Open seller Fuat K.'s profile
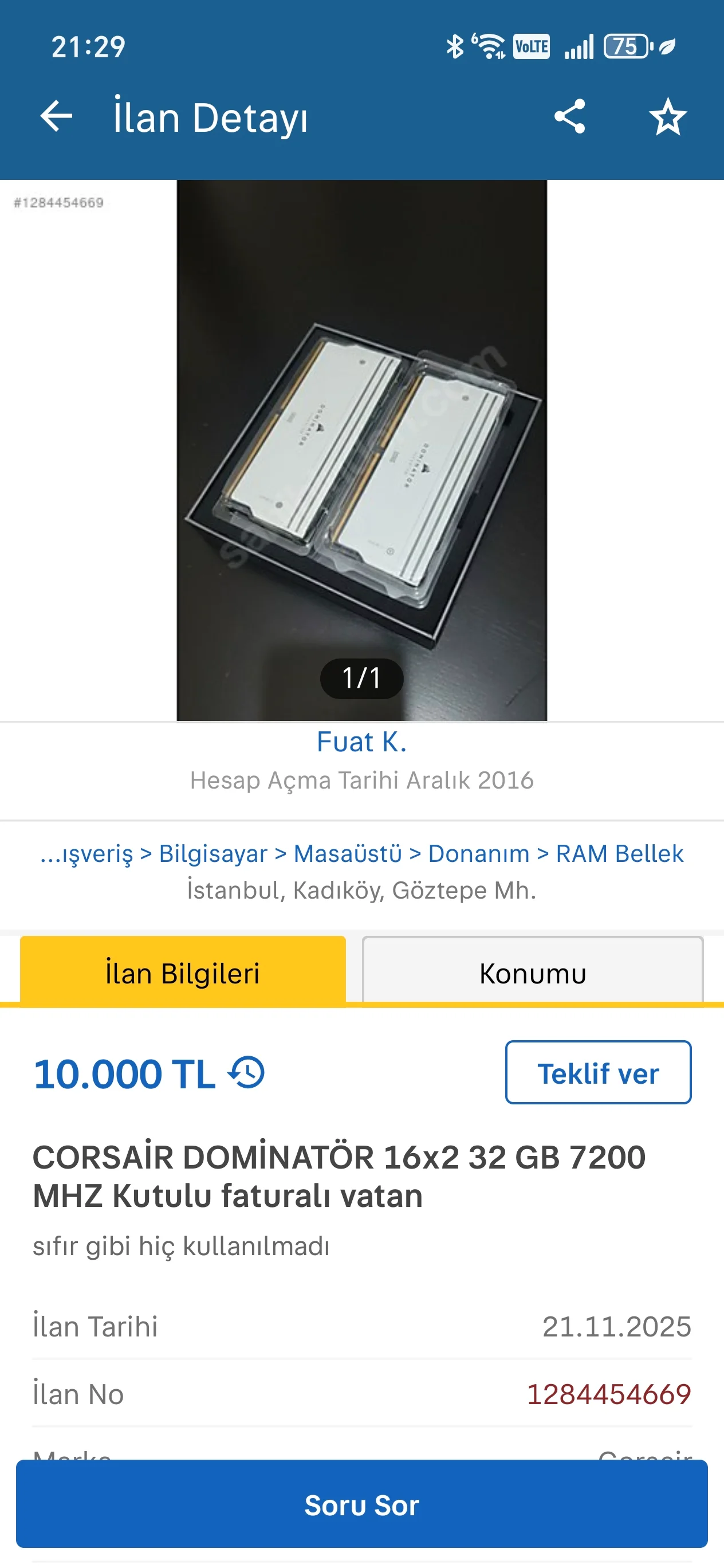The height and width of the screenshot is (1568, 724). click(361, 742)
